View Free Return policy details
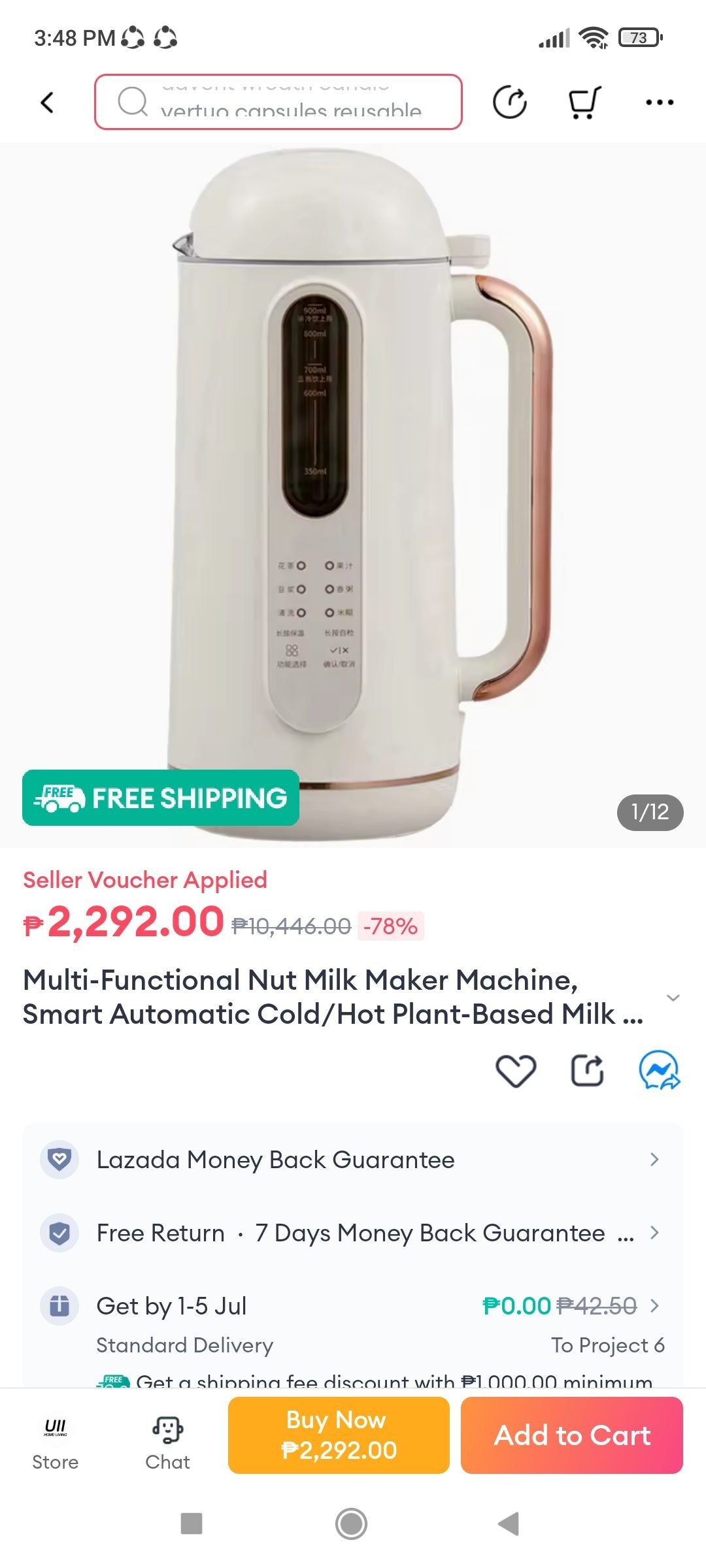Screen dimensions: 706x1568 tap(353, 1233)
